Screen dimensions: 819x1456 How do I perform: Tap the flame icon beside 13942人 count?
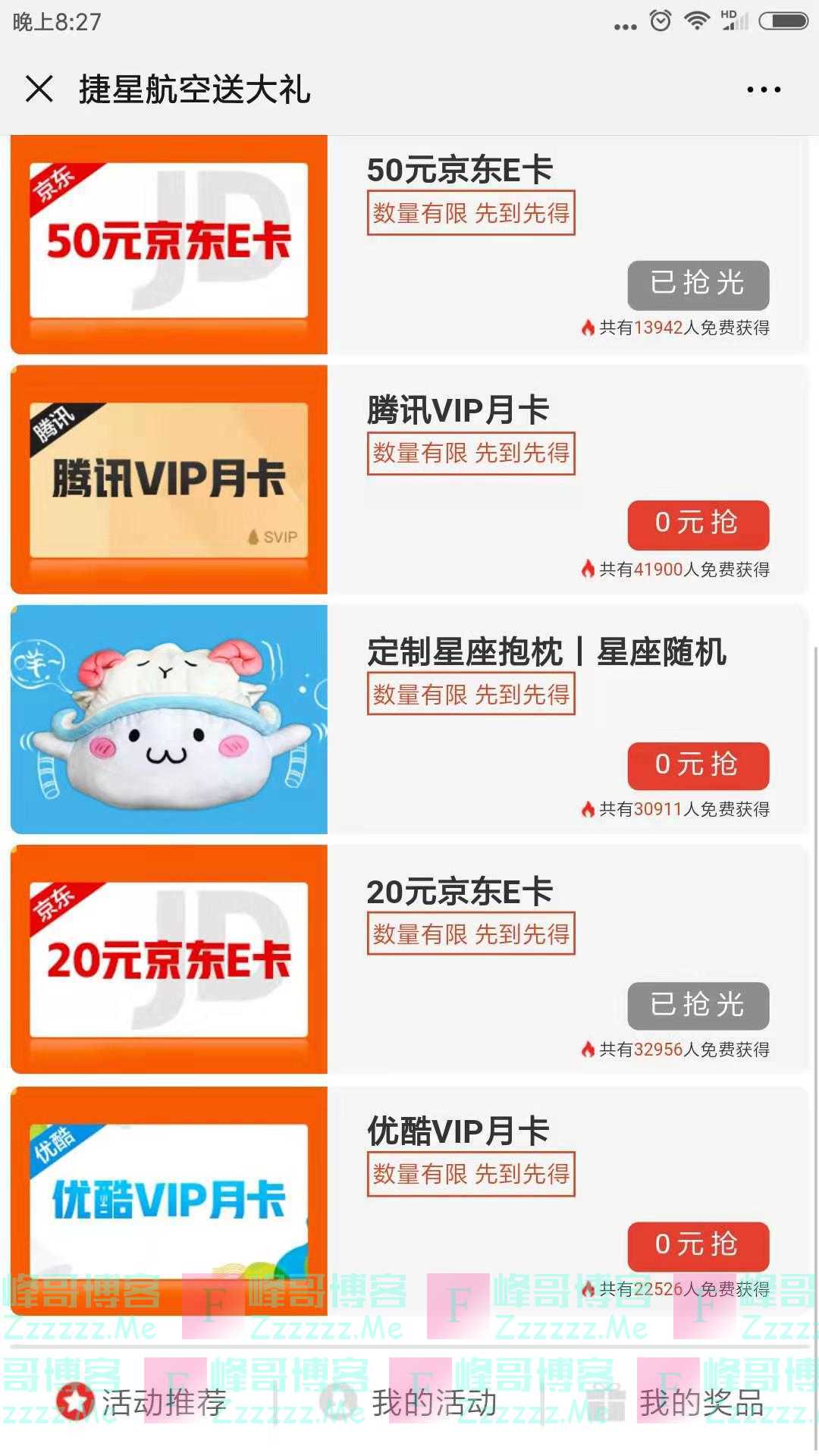pyautogui.click(x=588, y=329)
